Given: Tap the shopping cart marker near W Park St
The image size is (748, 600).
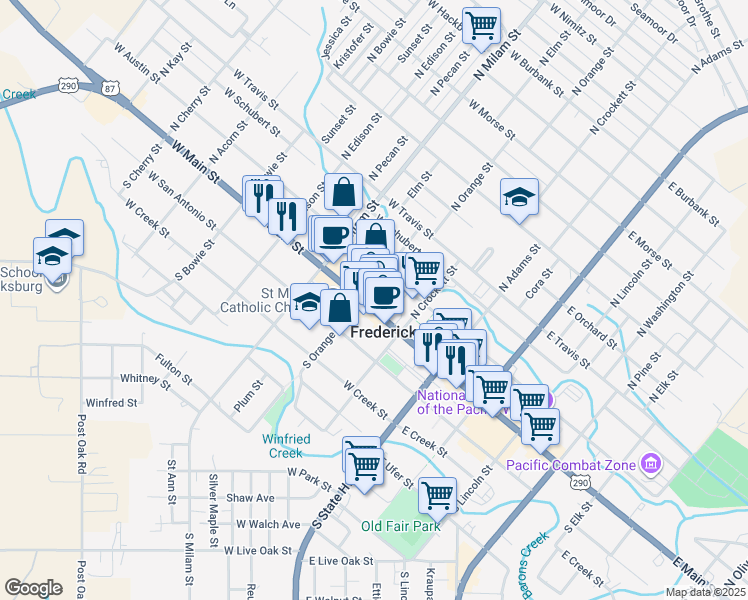Looking at the screenshot, I should pos(364,468).
